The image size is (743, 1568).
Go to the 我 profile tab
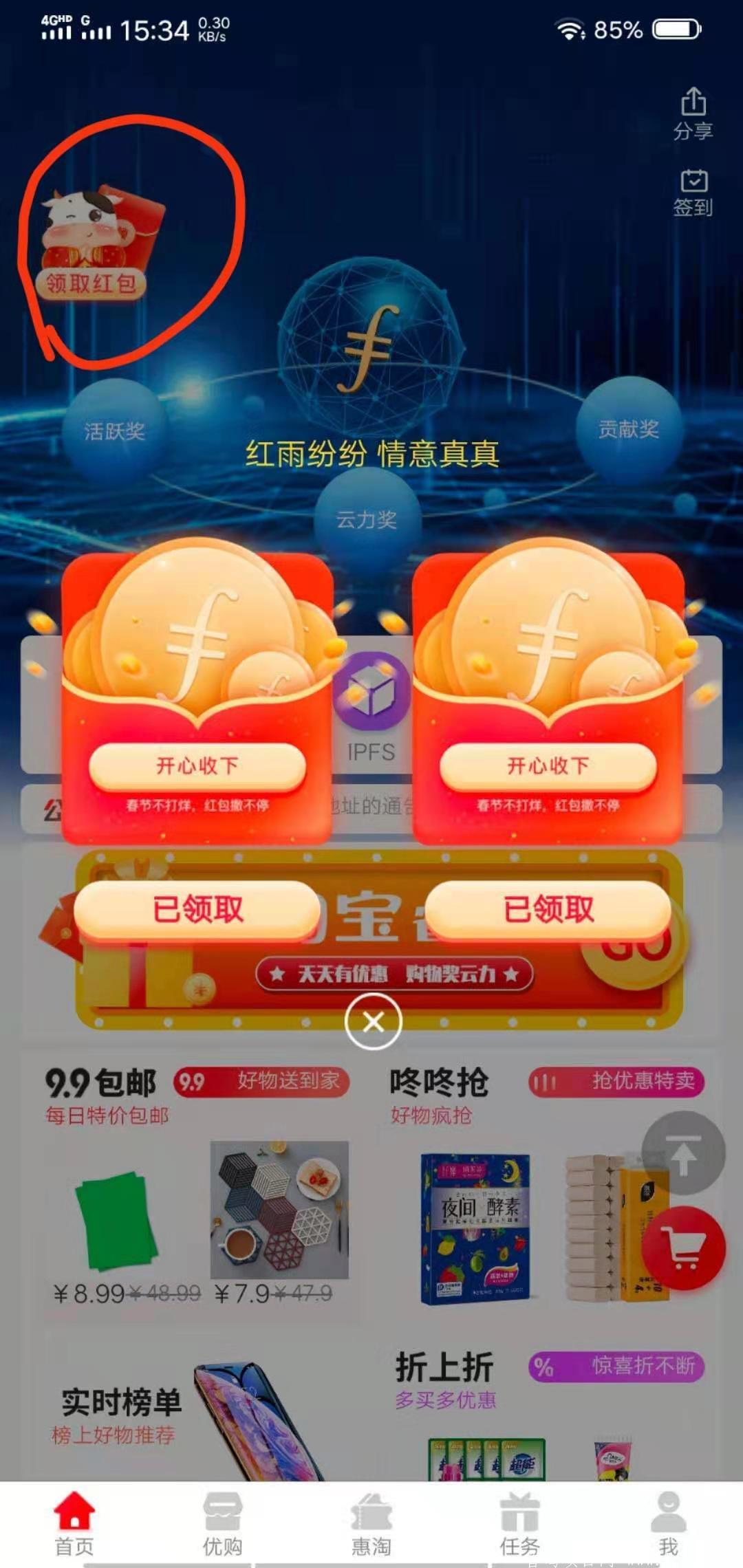click(x=668, y=1524)
